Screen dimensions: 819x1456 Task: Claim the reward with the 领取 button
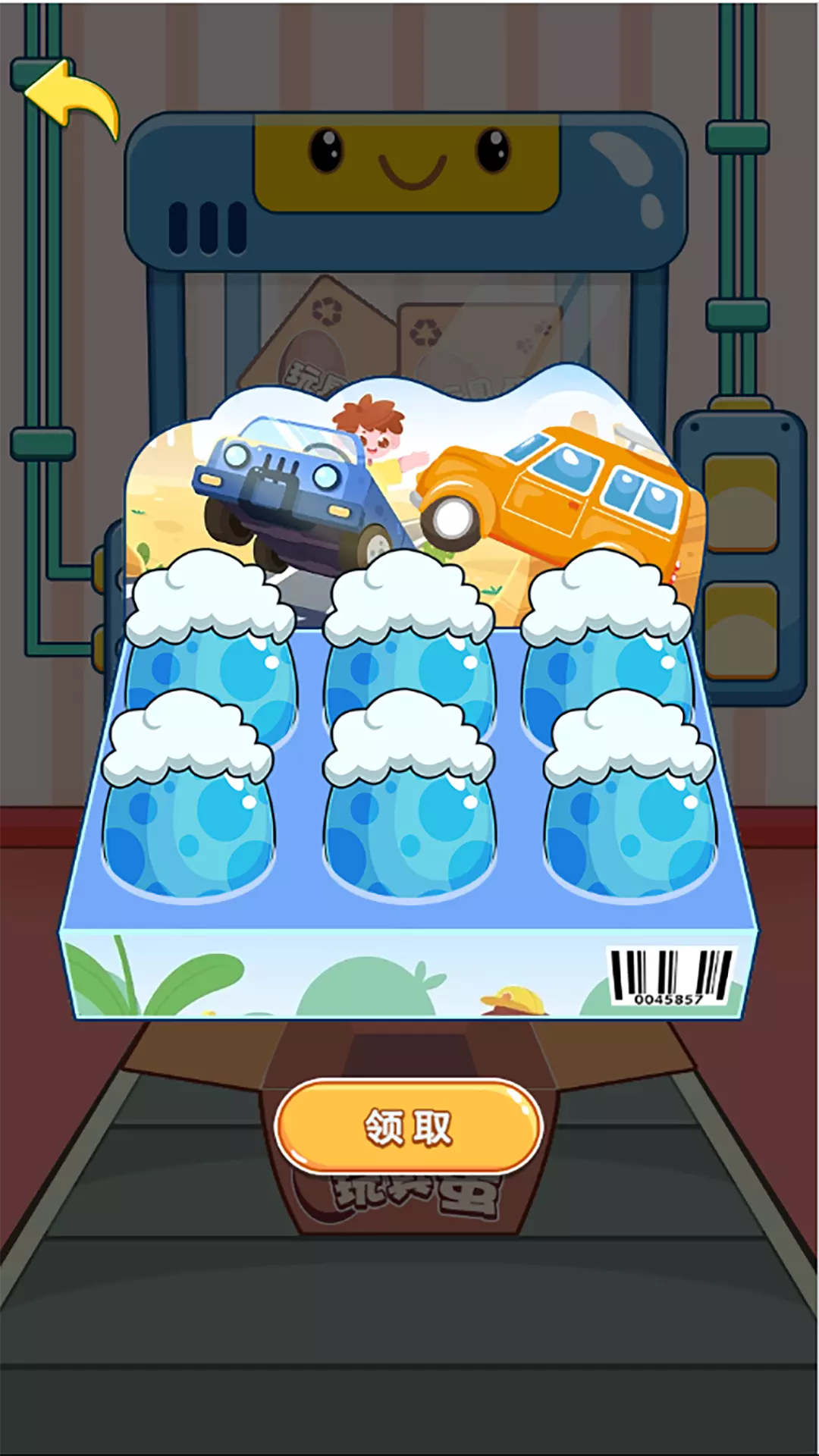tap(409, 1127)
